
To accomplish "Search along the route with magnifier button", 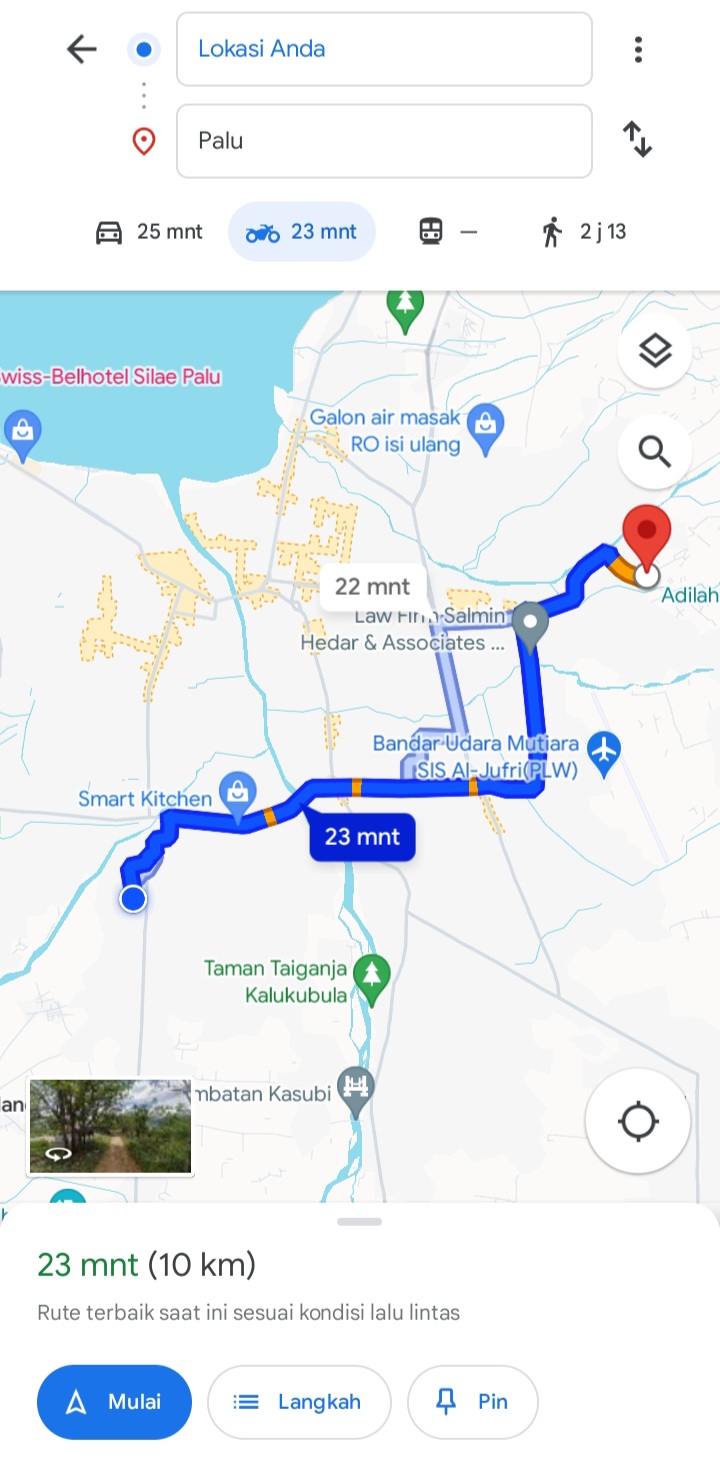I will point(654,452).
